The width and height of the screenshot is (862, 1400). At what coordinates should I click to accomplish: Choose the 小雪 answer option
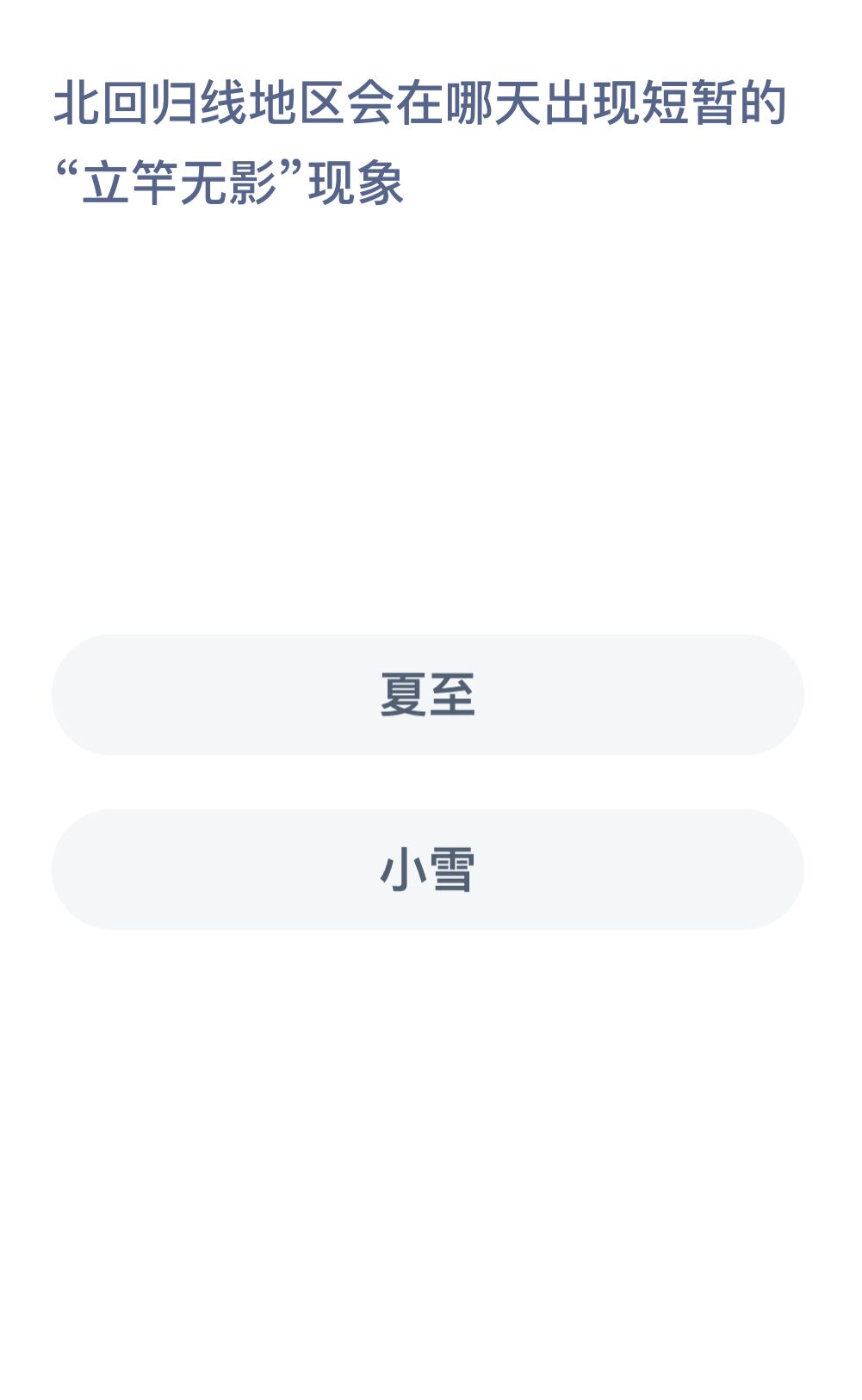coord(428,869)
